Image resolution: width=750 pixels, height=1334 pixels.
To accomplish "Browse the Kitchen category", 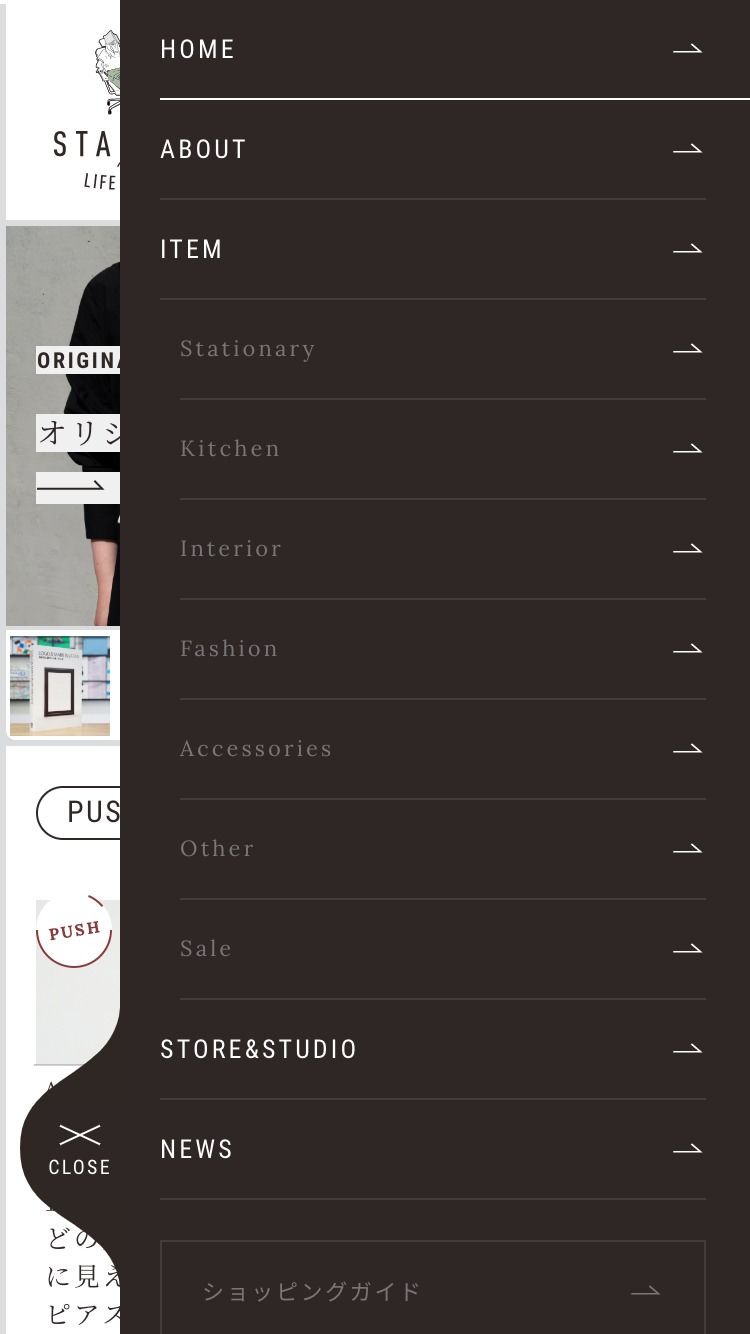I will (443, 450).
